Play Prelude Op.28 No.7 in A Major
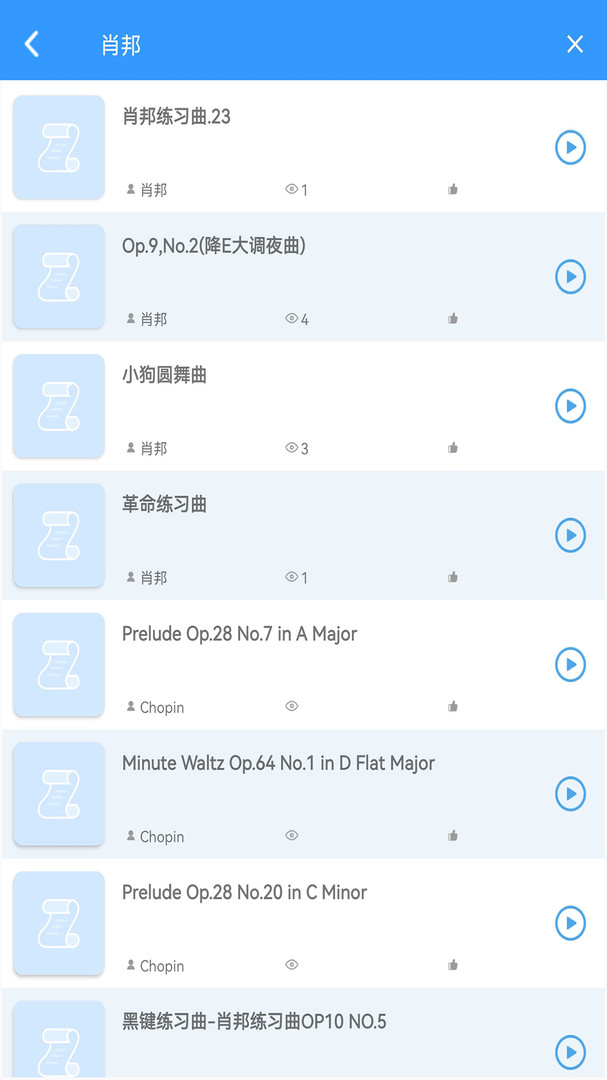 coord(570,664)
